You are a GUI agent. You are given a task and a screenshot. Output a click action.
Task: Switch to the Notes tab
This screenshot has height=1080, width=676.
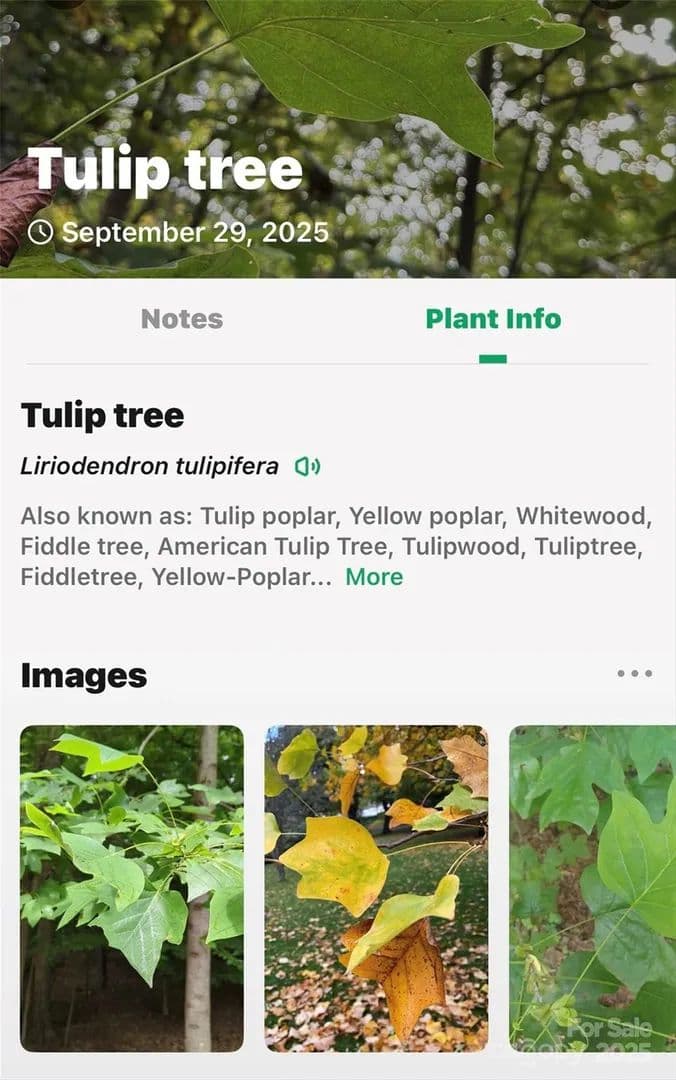coord(182,319)
